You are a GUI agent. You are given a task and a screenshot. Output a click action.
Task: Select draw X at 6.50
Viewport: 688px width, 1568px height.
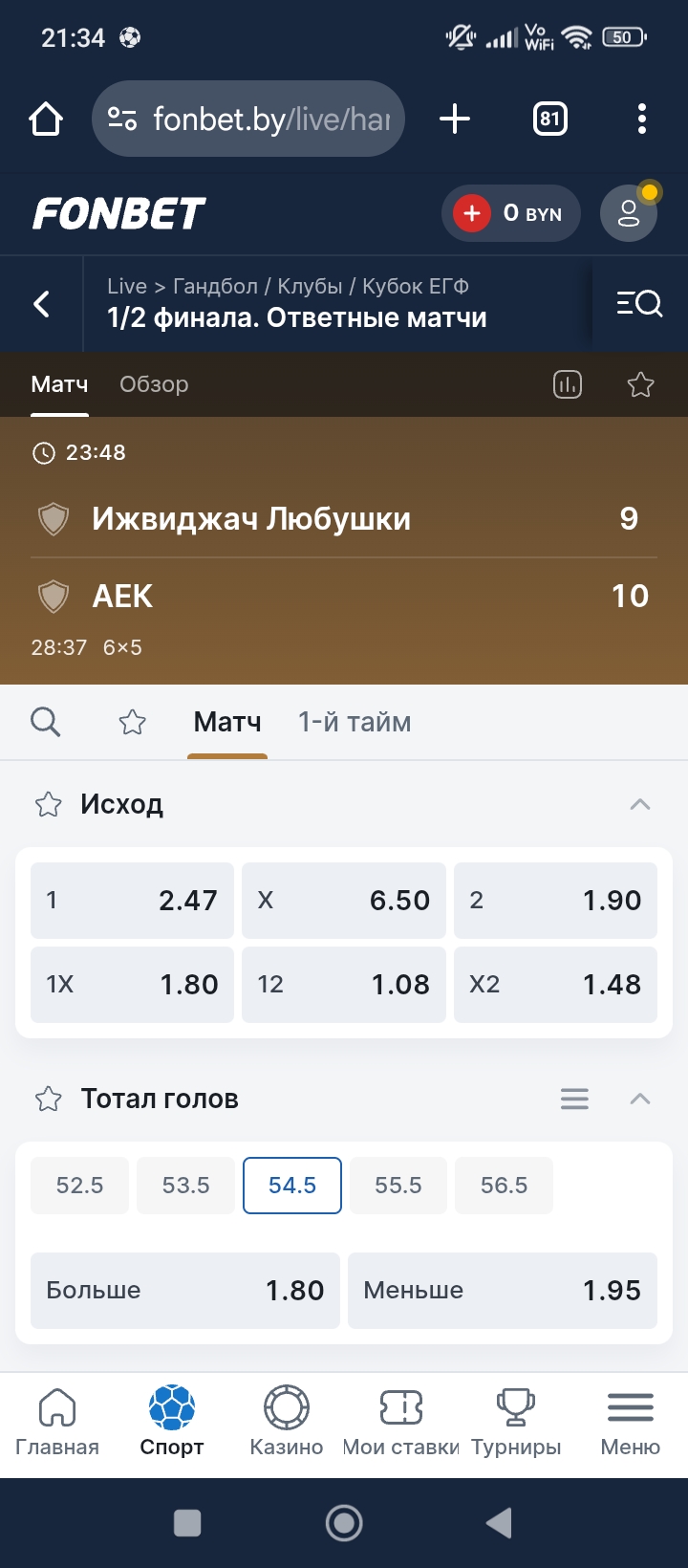(x=344, y=900)
